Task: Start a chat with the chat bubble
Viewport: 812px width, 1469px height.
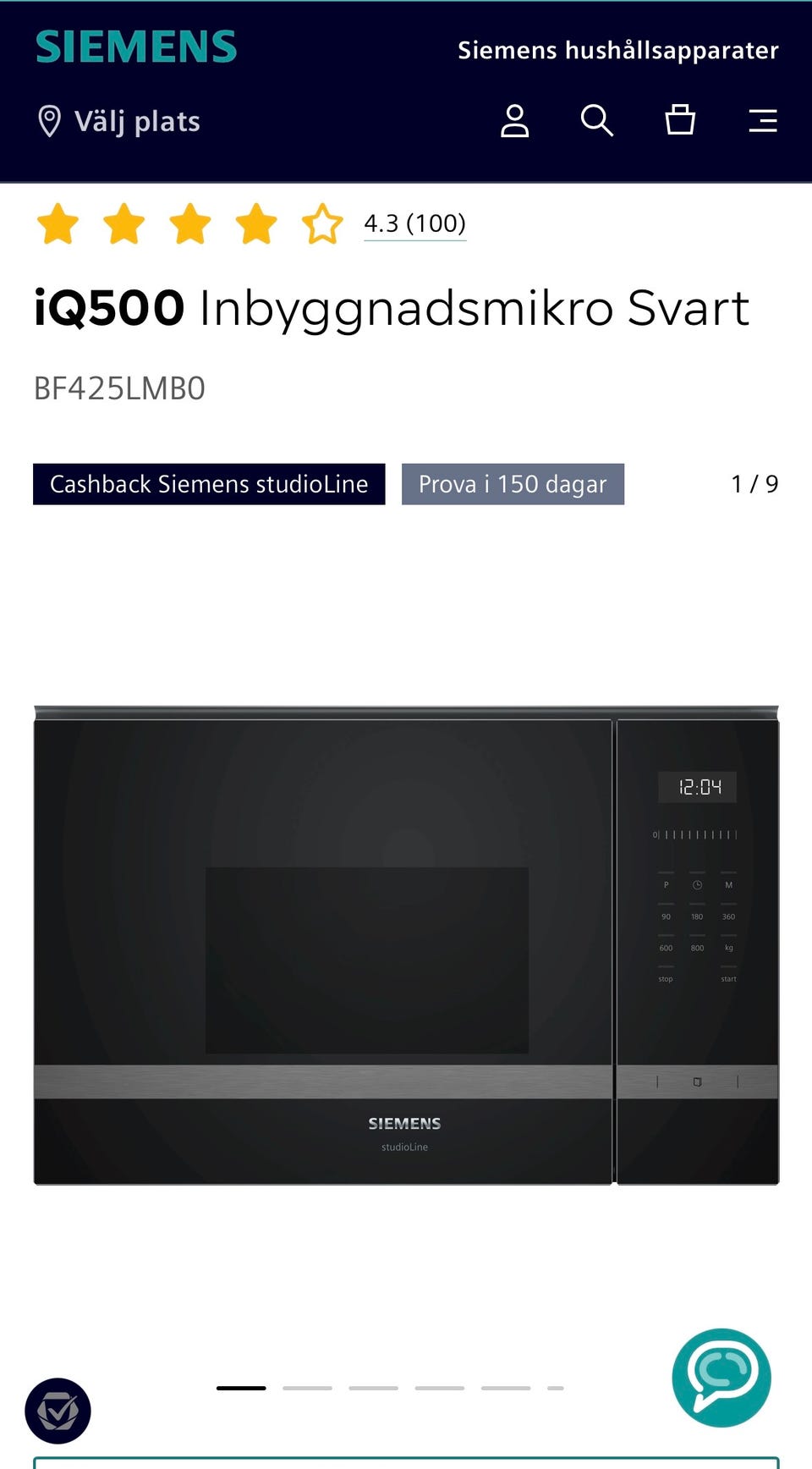Action: pyautogui.click(x=721, y=1378)
